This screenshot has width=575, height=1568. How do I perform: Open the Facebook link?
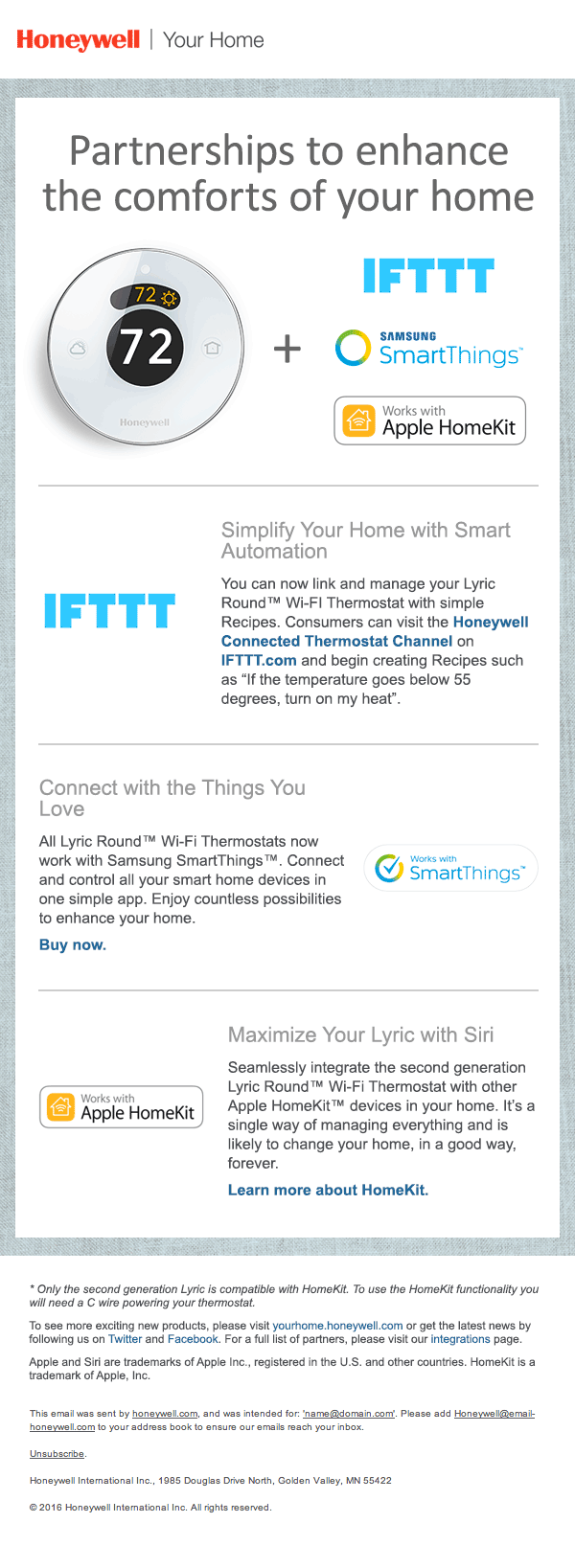point(193,1339)
